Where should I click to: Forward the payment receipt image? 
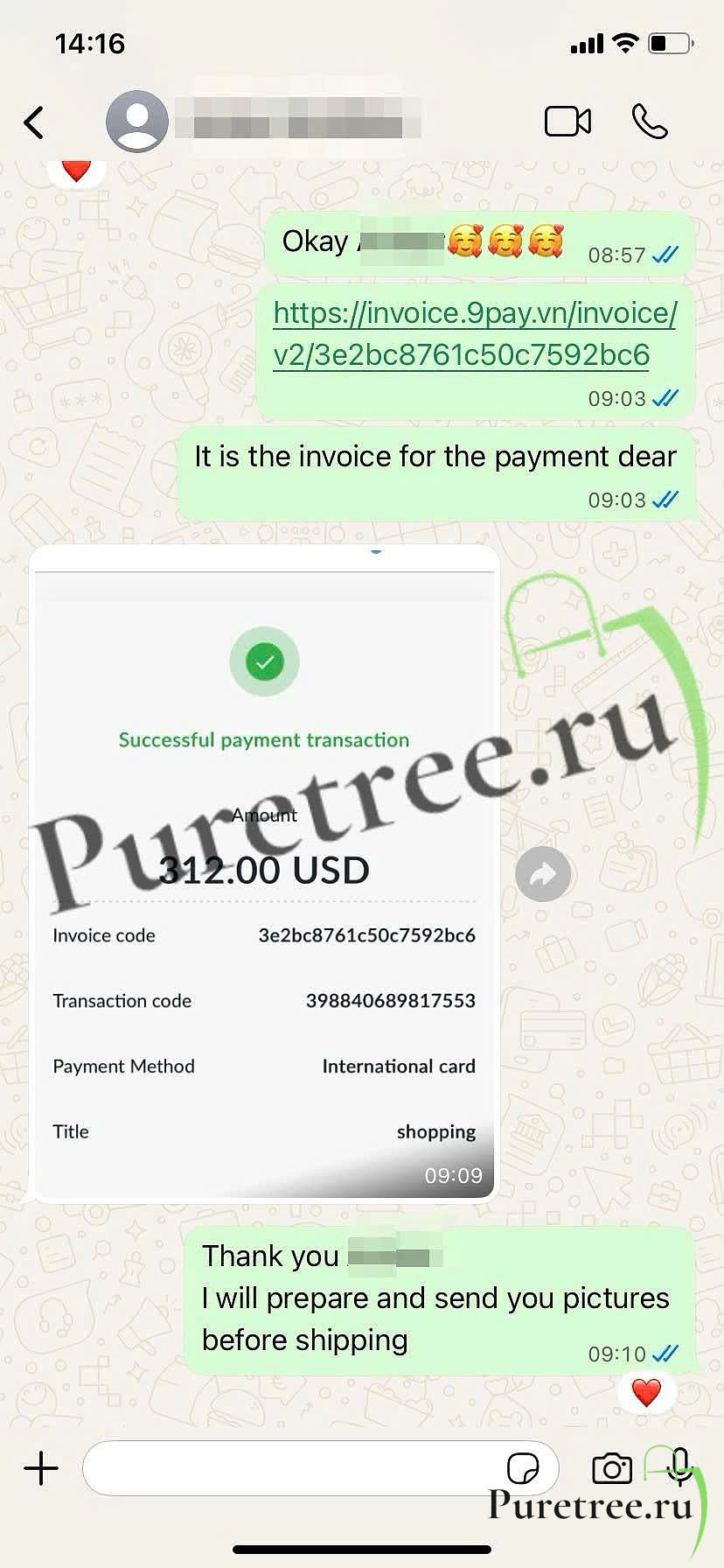pyautogui.click(x=543, y=874)
